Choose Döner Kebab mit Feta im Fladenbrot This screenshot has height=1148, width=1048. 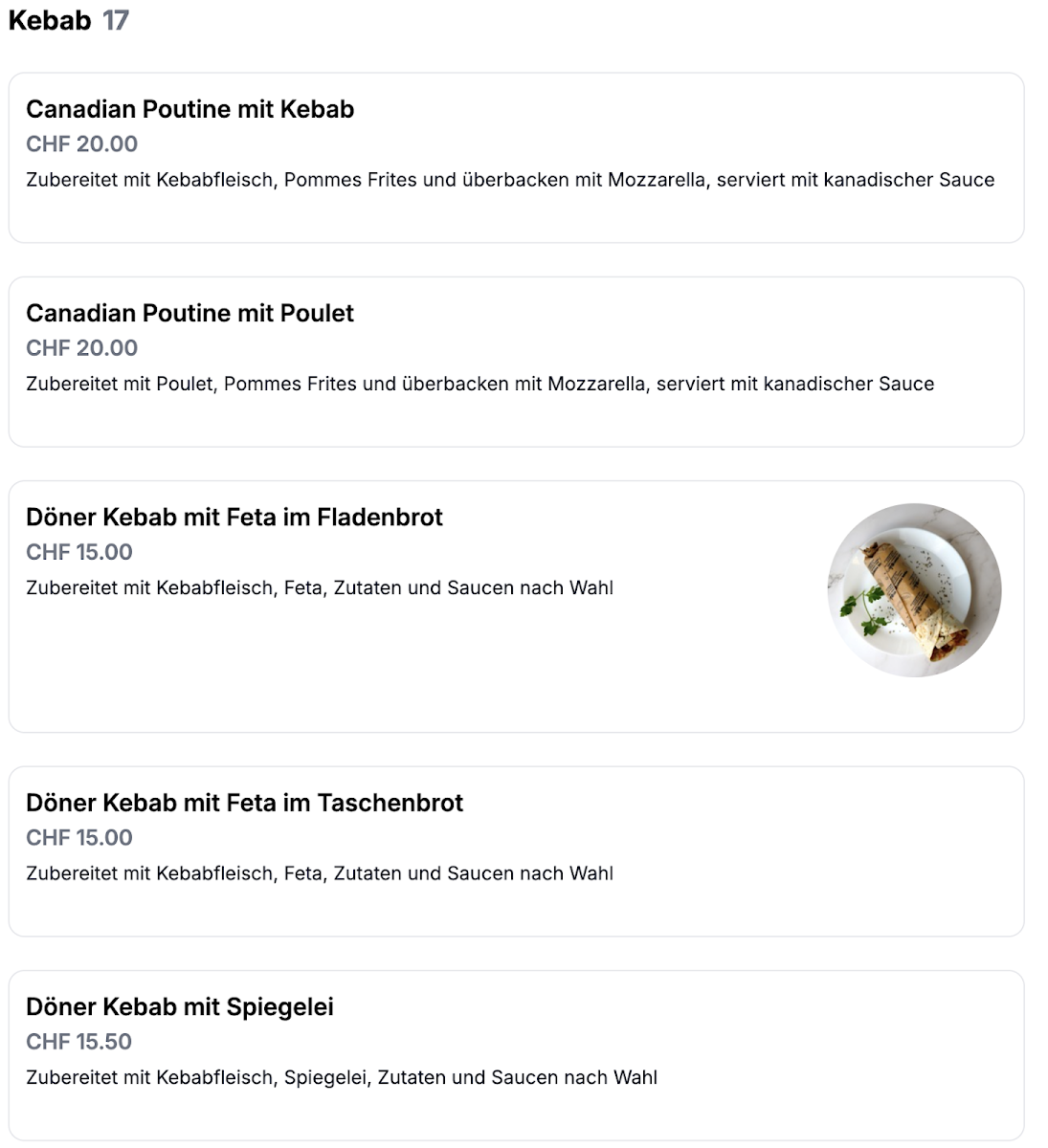(x=516, y=607)
